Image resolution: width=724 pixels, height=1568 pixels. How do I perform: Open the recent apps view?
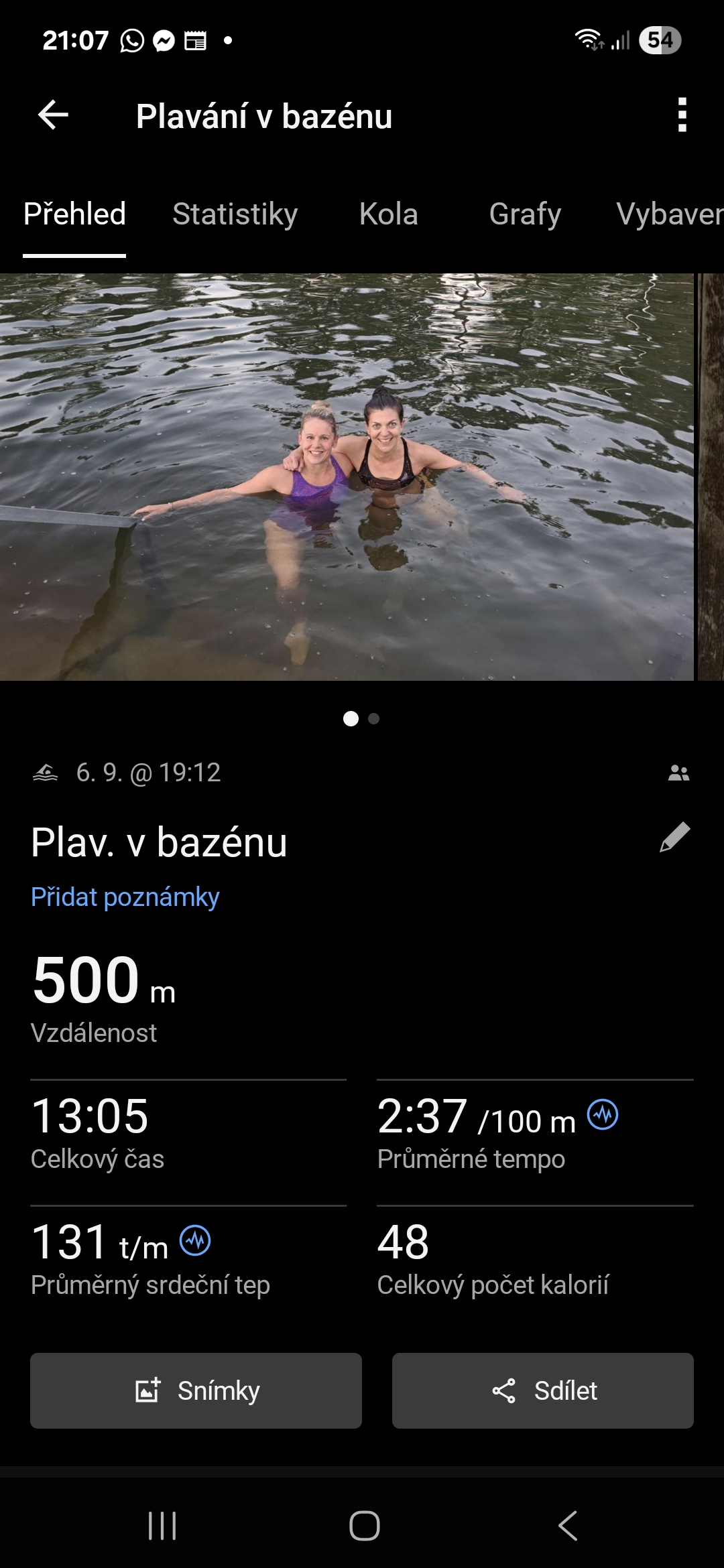(162, 1526)
